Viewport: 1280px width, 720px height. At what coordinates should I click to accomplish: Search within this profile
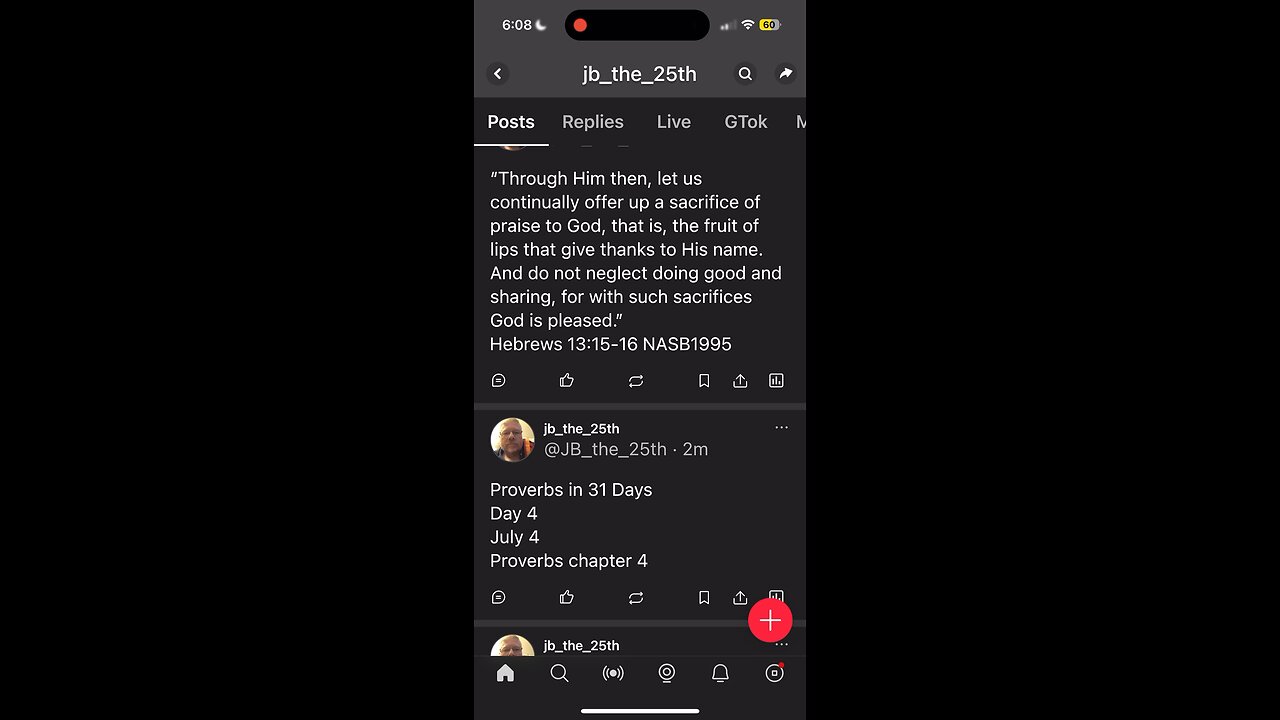click(x=745, y=74)
